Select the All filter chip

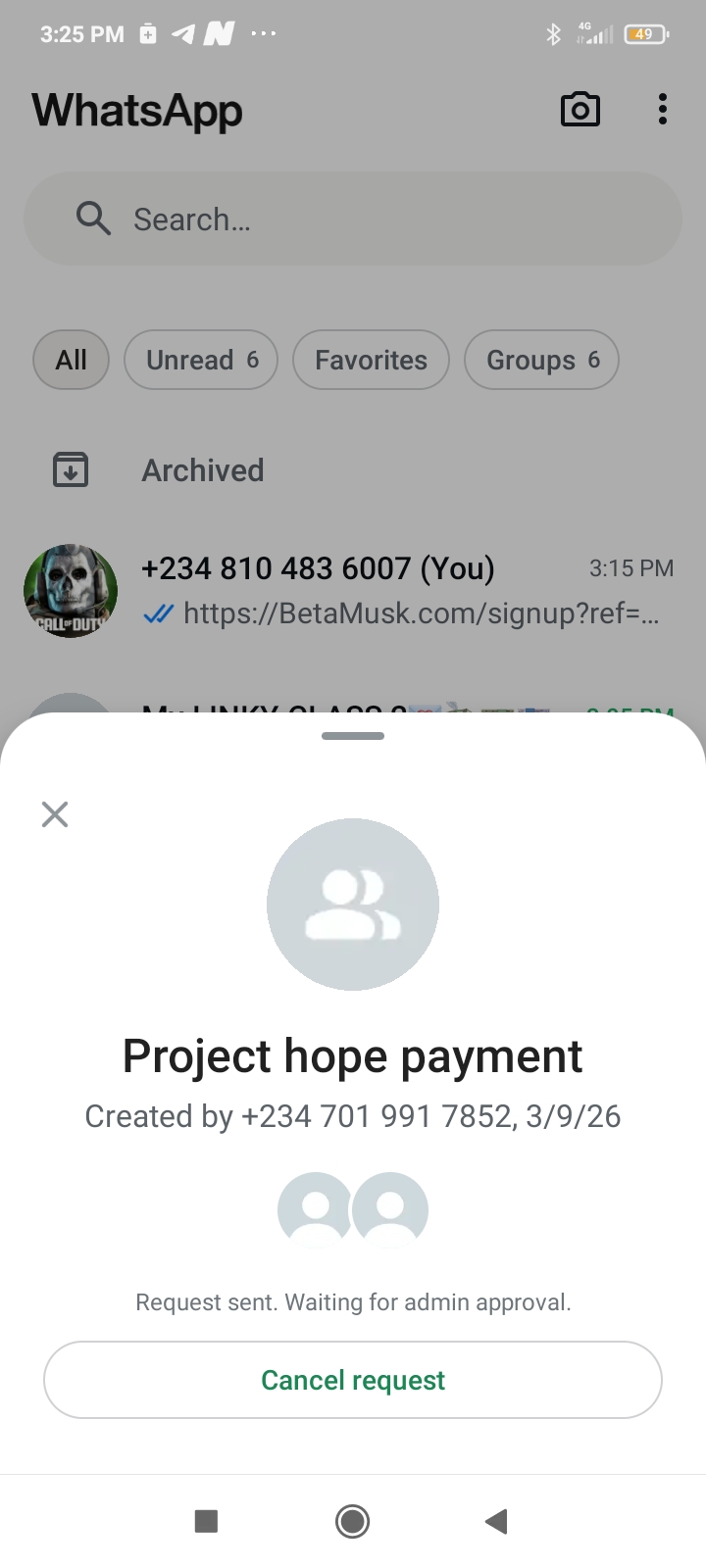(71, 360)
